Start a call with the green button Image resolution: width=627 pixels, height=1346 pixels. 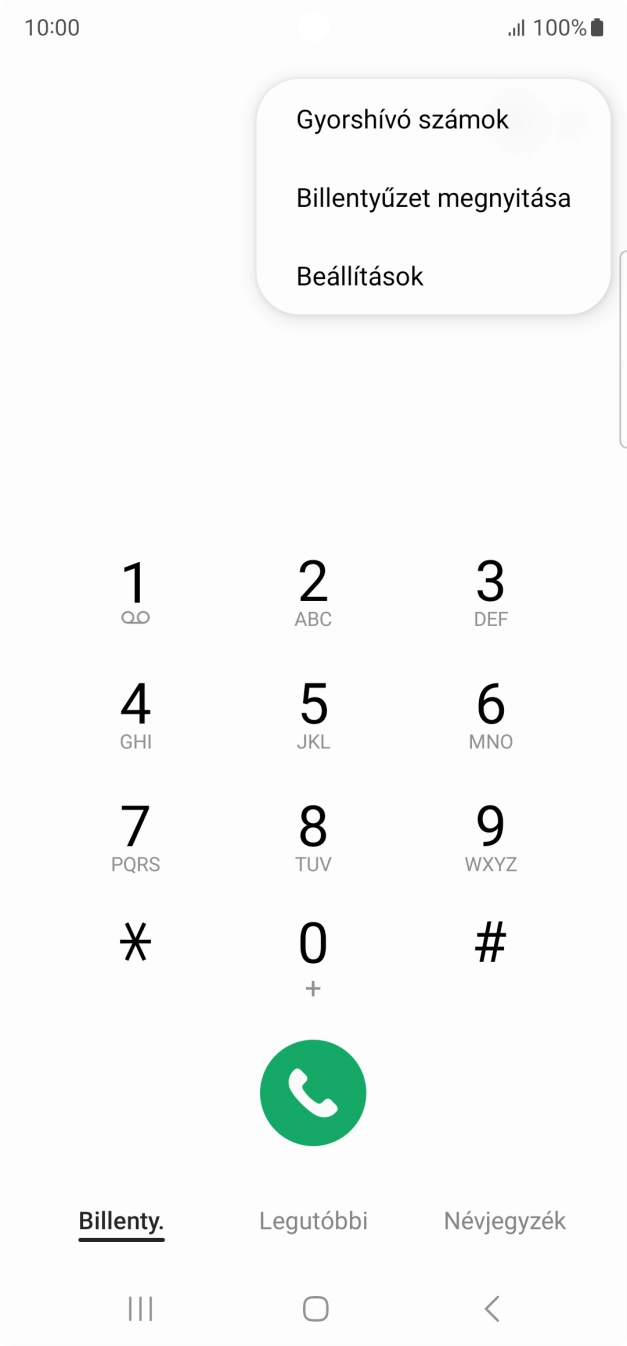tap(313, 1093)
